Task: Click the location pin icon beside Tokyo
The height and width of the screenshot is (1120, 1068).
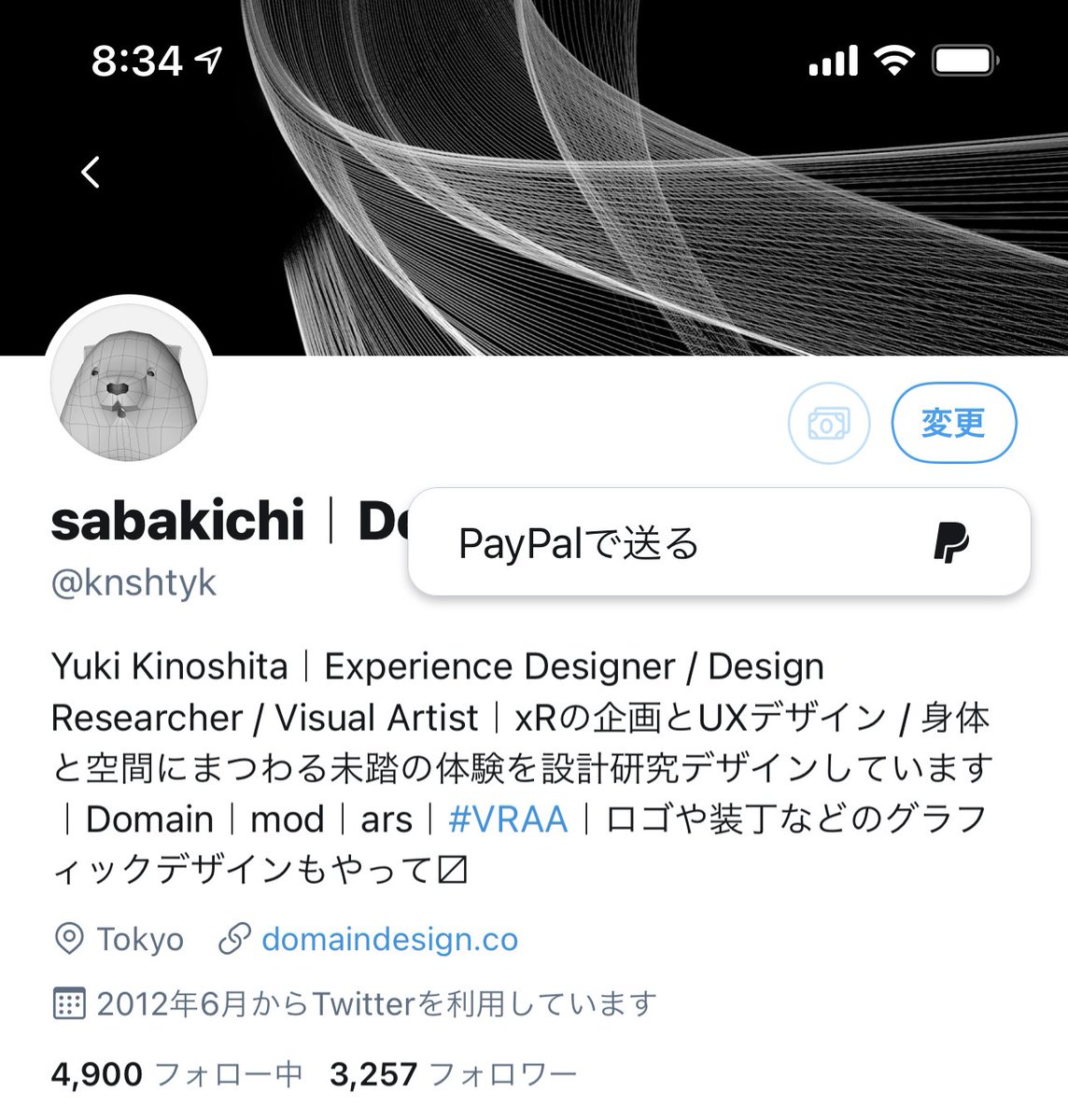Action: point(67,939)
